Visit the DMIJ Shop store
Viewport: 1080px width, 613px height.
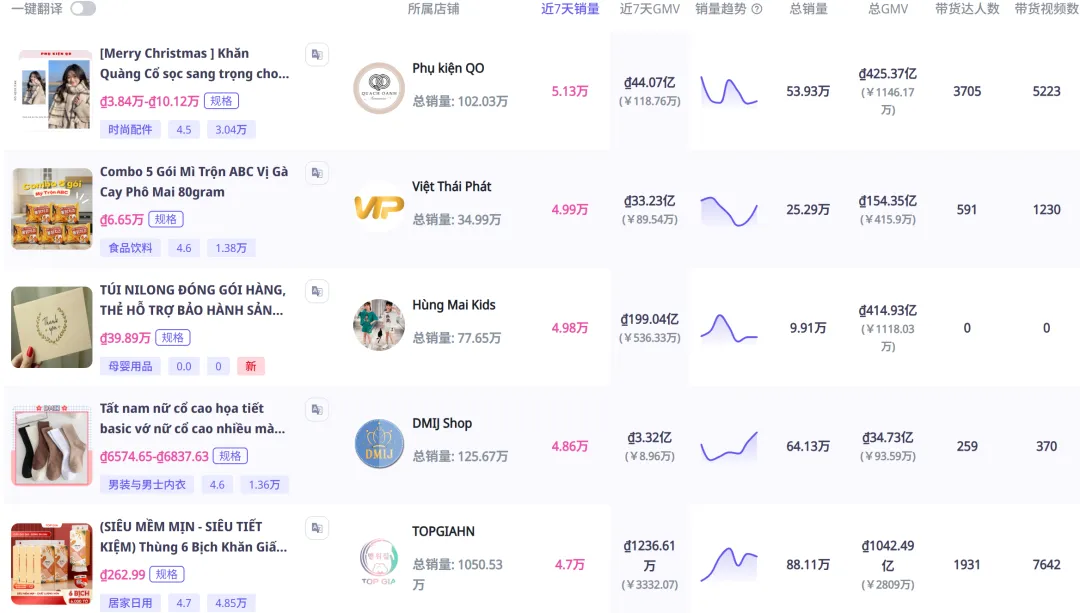coord(442,423)
